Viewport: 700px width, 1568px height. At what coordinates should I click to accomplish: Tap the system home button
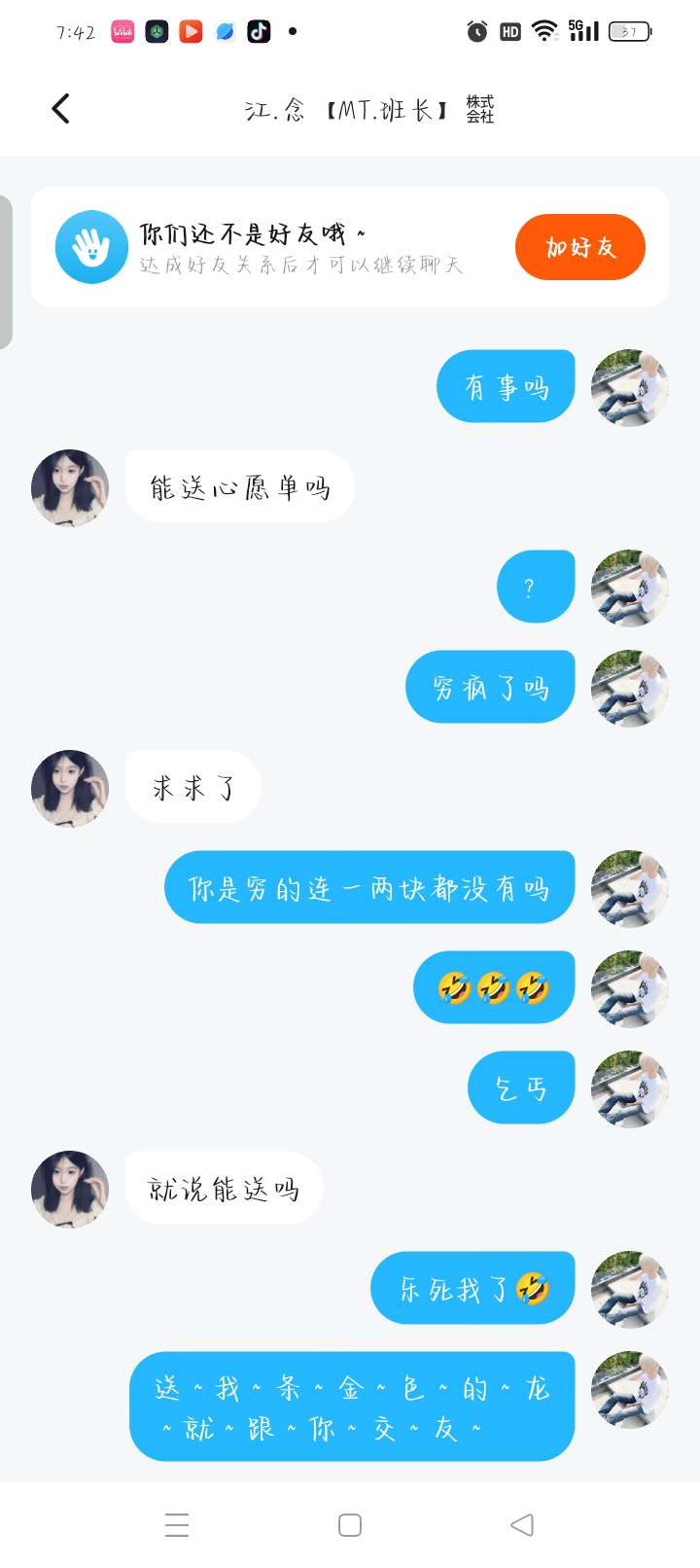pyautogui.click(x=350, y=1525)
